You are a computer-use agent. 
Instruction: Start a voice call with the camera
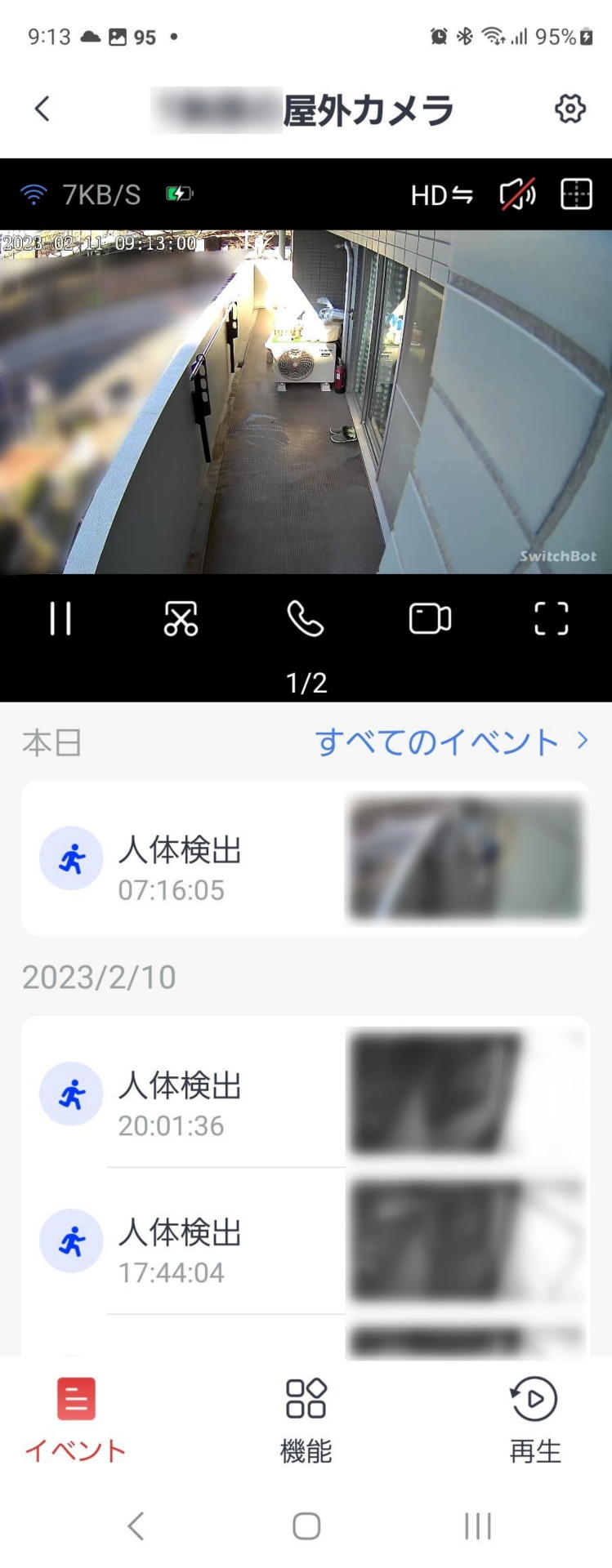305,619
